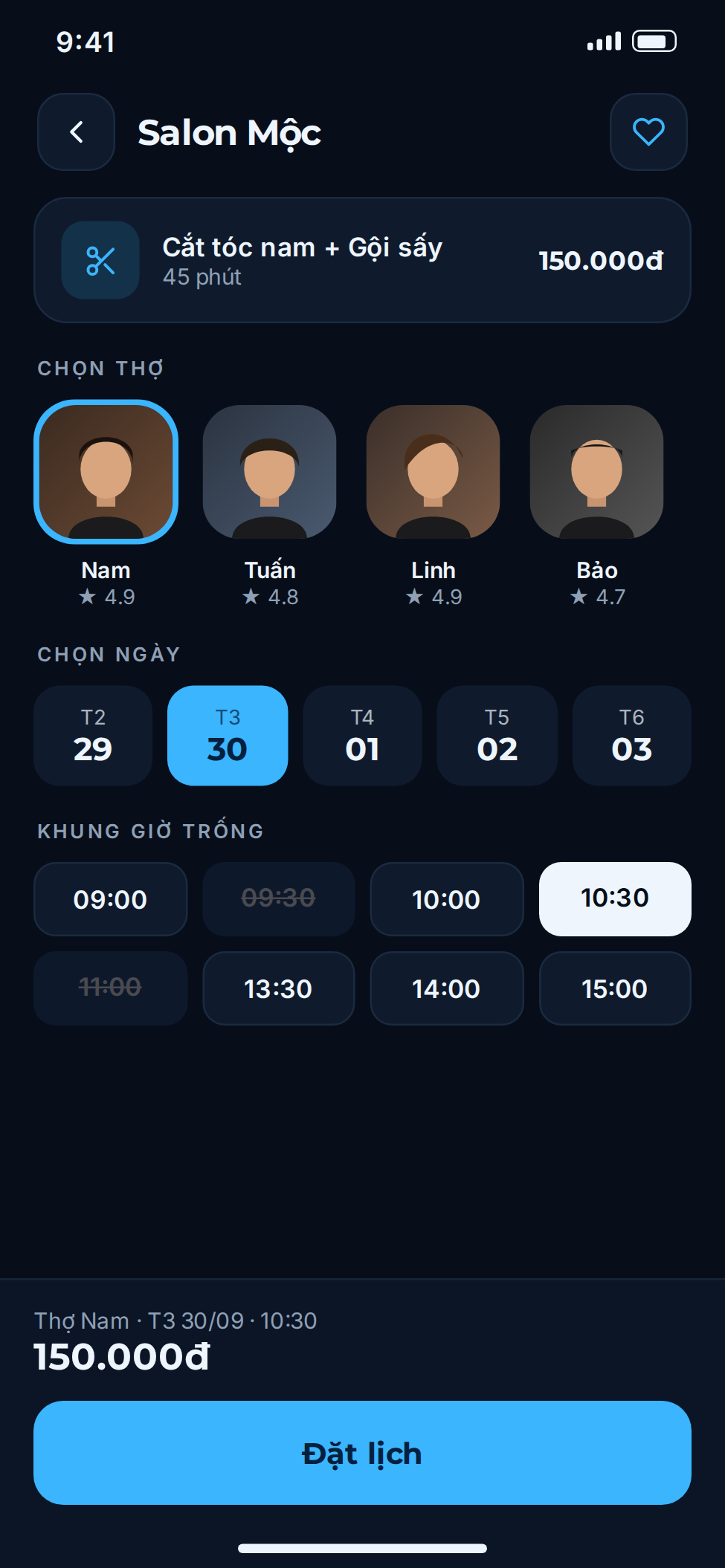This screenshot has height=1568, width=725.
Task: Switch to date T5 02
Action: point(497,736)
